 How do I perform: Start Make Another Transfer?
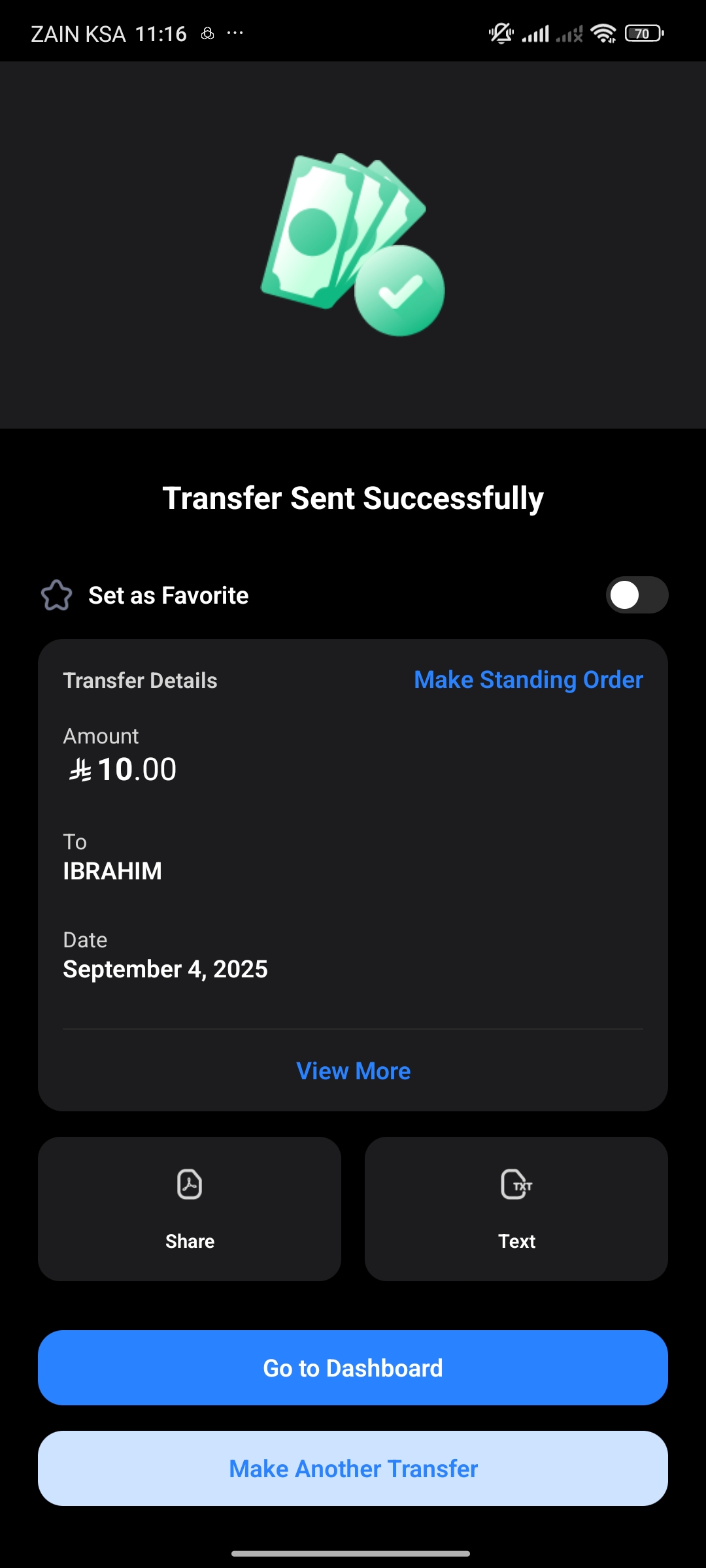click(x=353, y=1469)
